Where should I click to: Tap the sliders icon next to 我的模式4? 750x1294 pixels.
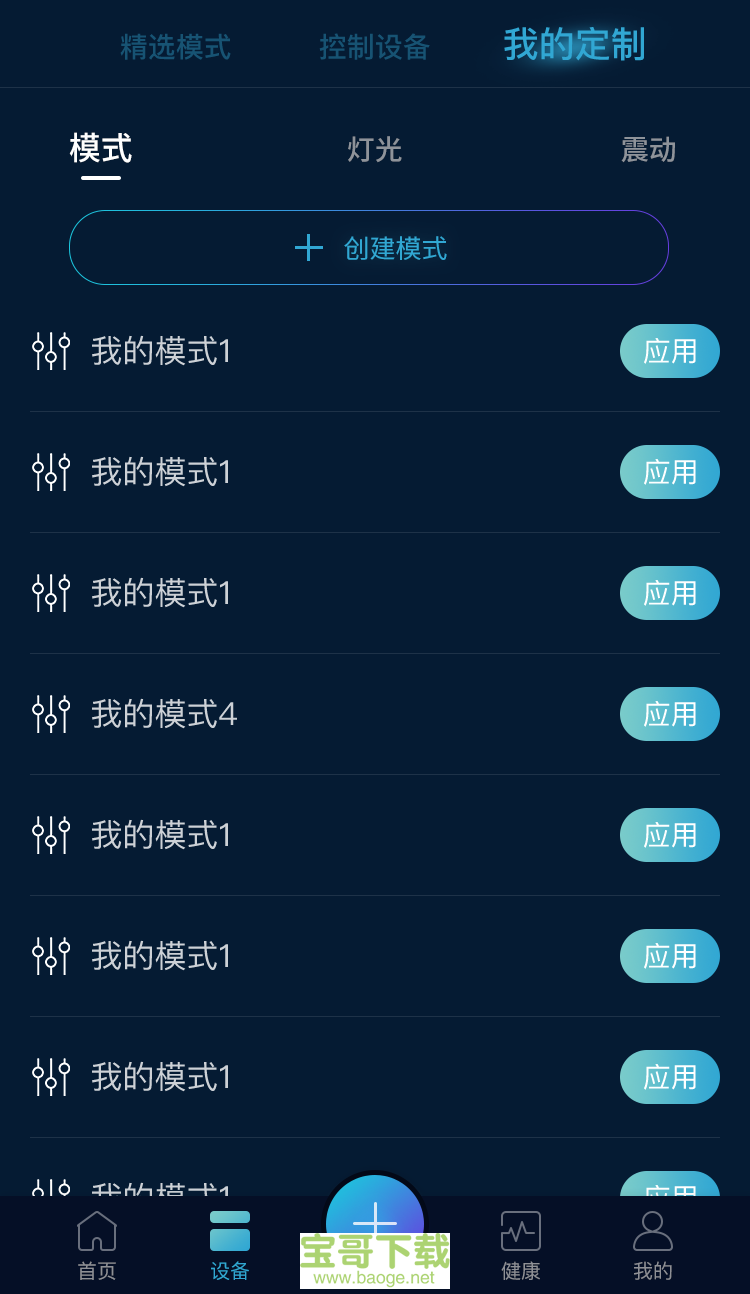pos(51,714)
